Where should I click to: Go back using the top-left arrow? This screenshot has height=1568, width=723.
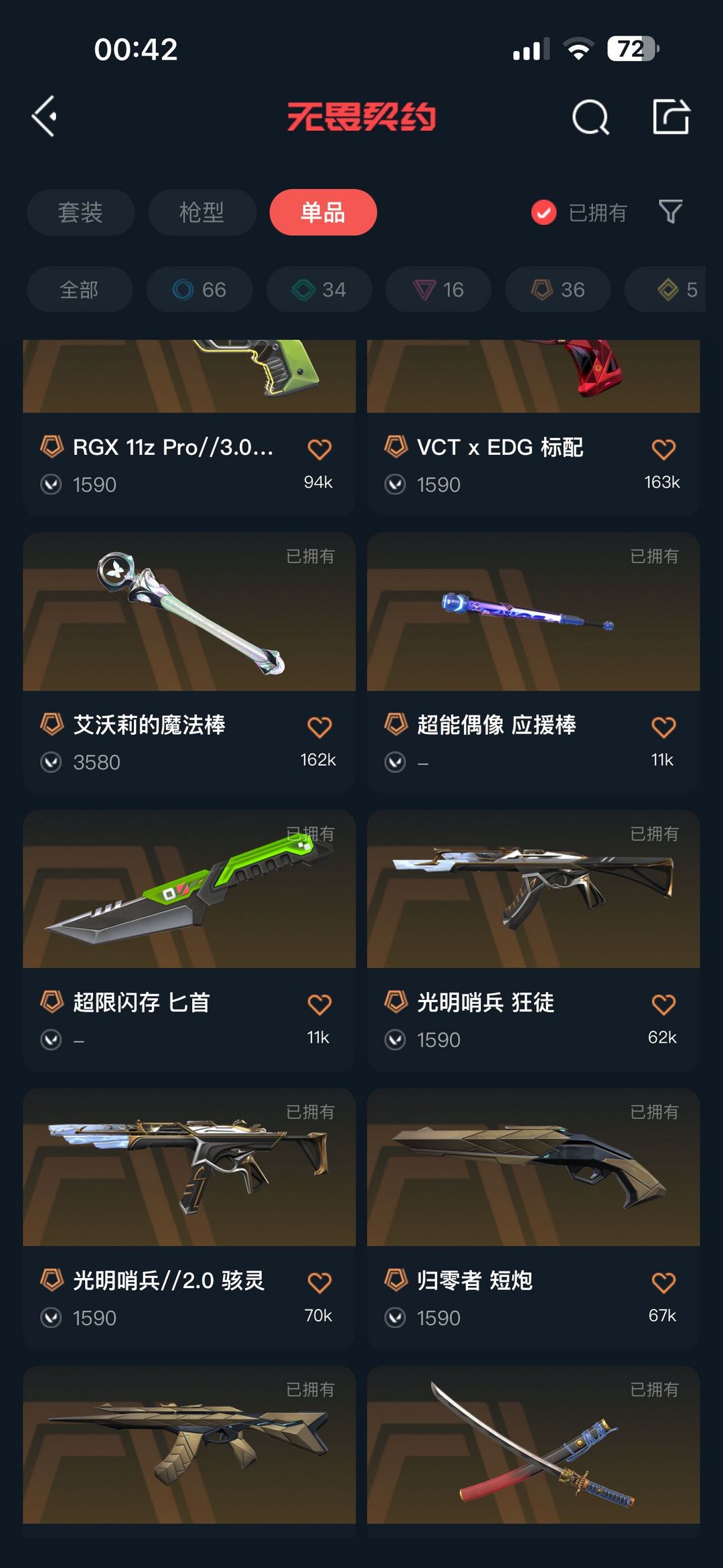[x=44, y=117]
